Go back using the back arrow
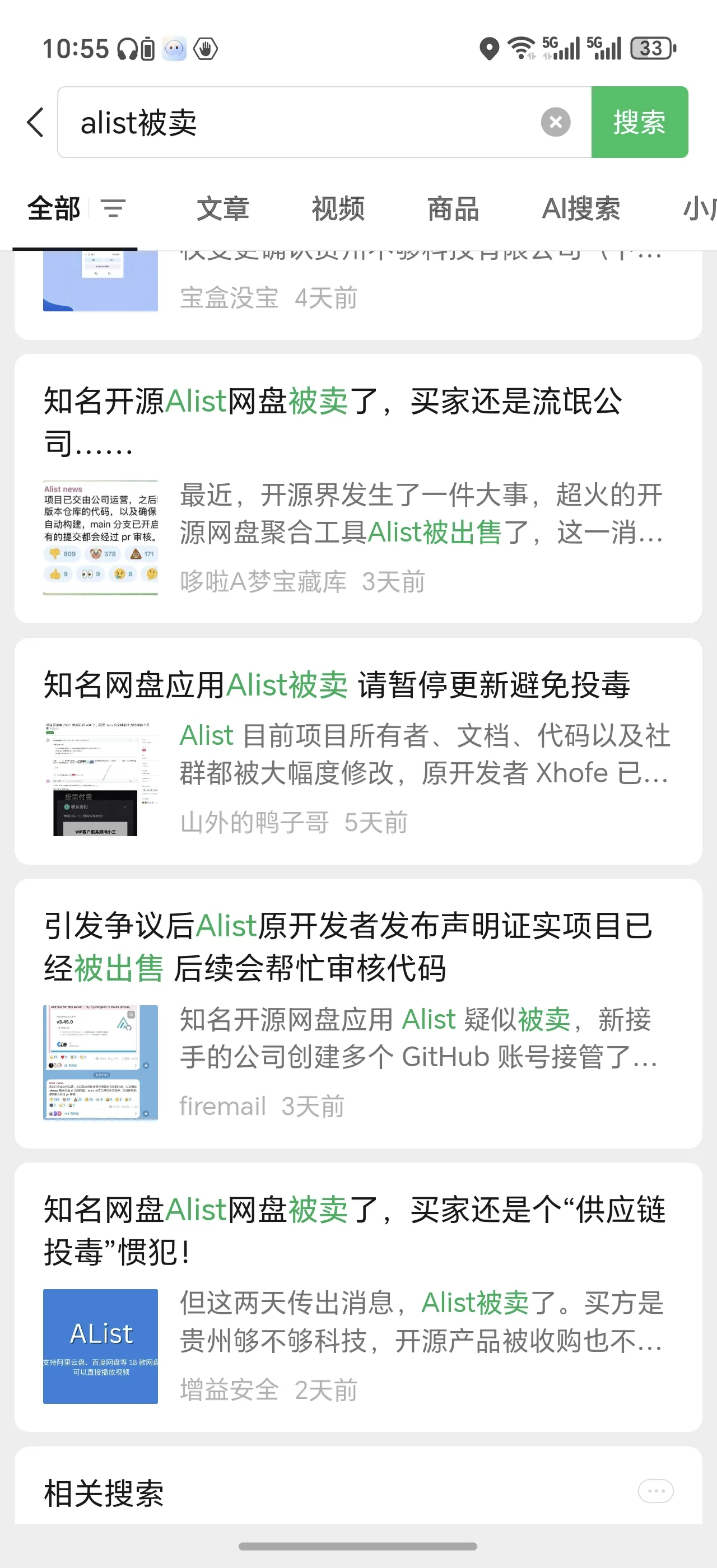The image size is (717, 1568). pyautogui.click(x=36, y=122)
